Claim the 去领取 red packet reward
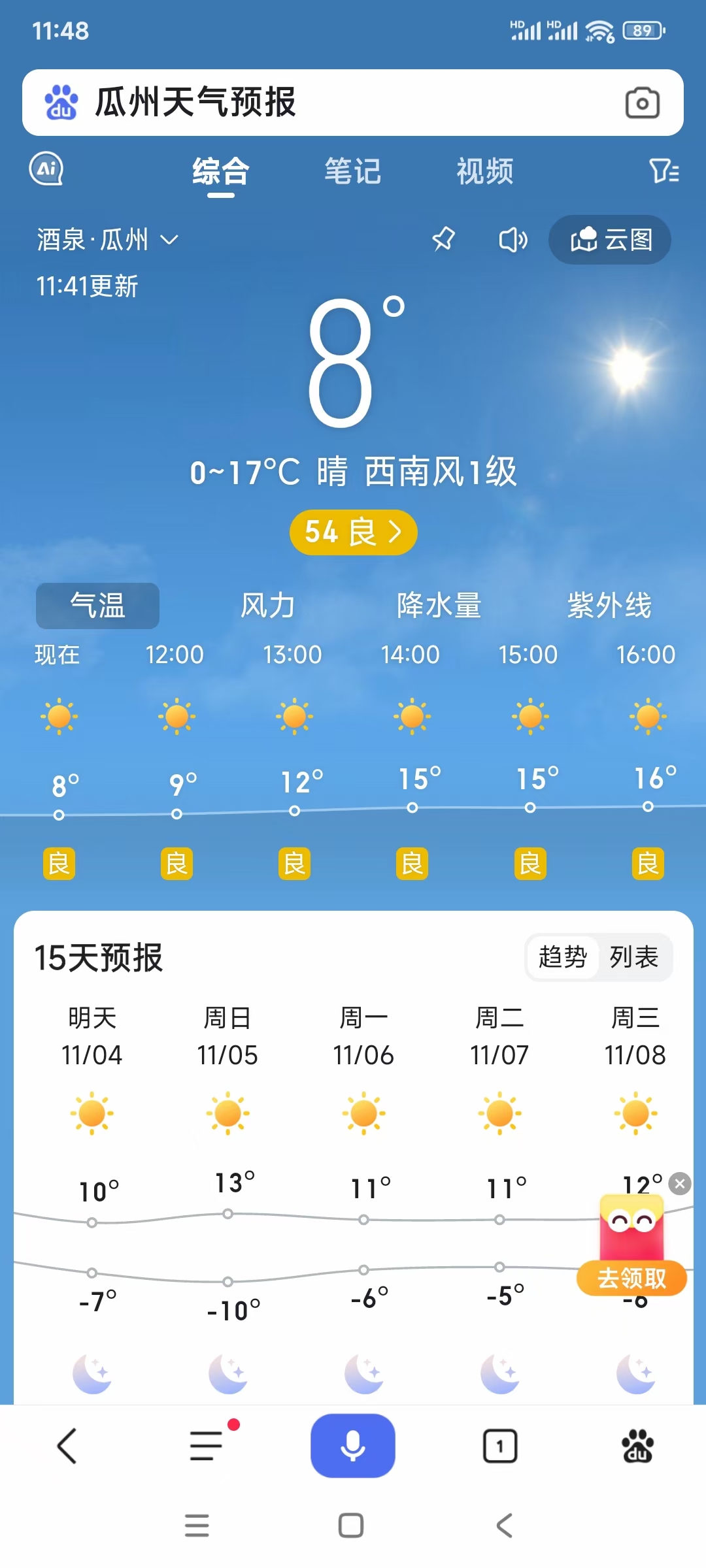 pos(631,1278)
